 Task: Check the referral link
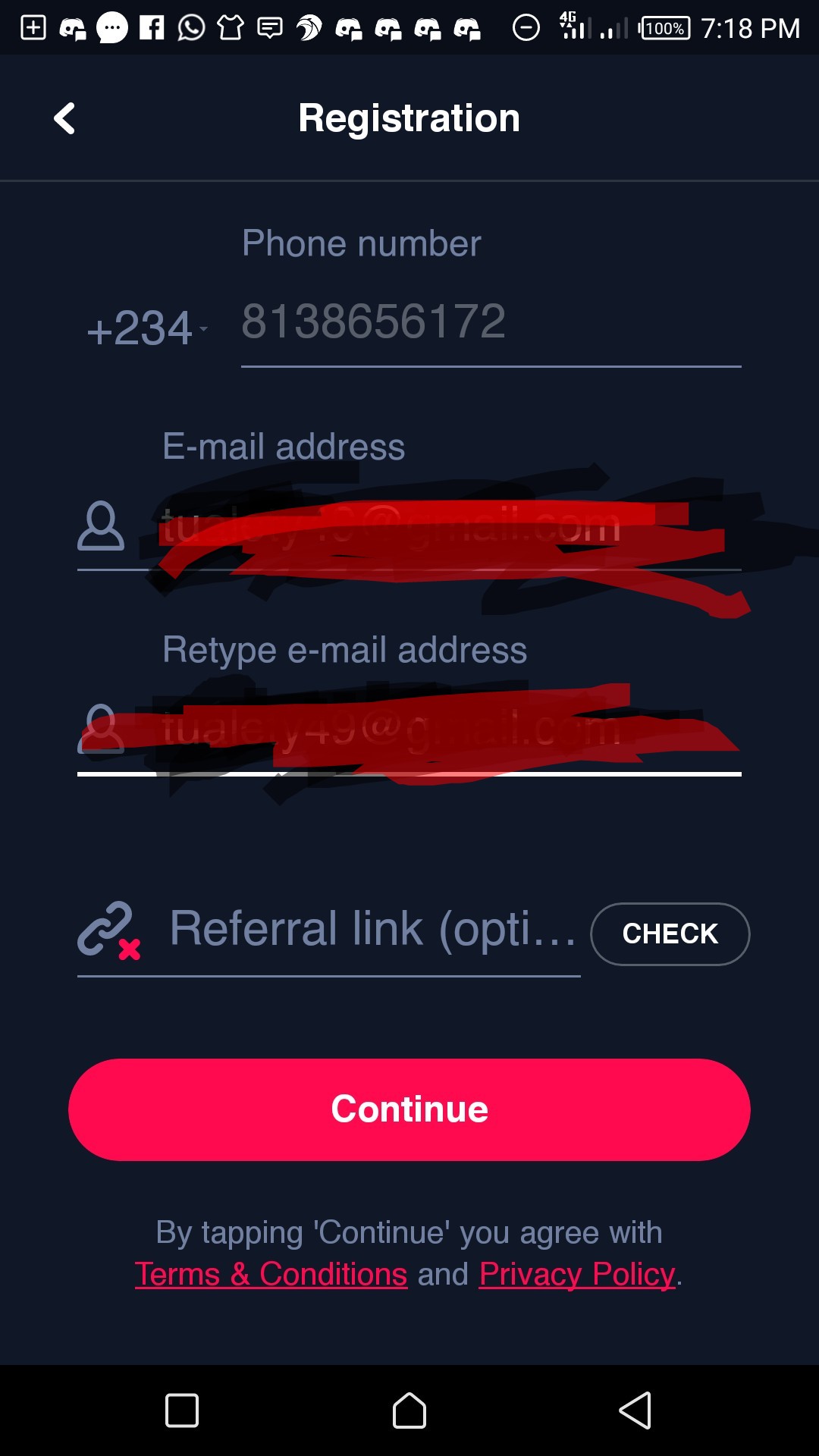(x=670, y=934)
